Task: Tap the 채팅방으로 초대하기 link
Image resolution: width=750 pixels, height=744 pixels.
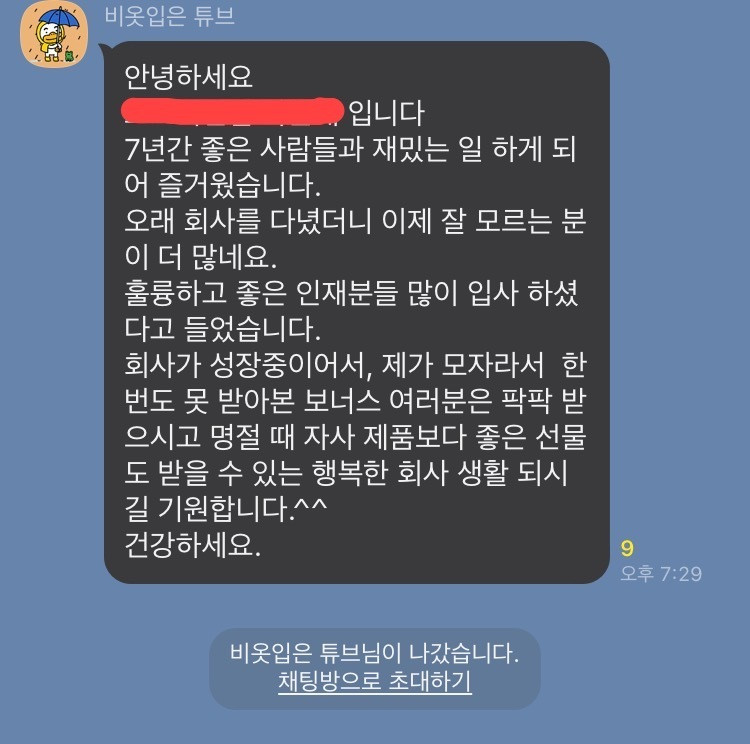Action: (x=375, y=683)
